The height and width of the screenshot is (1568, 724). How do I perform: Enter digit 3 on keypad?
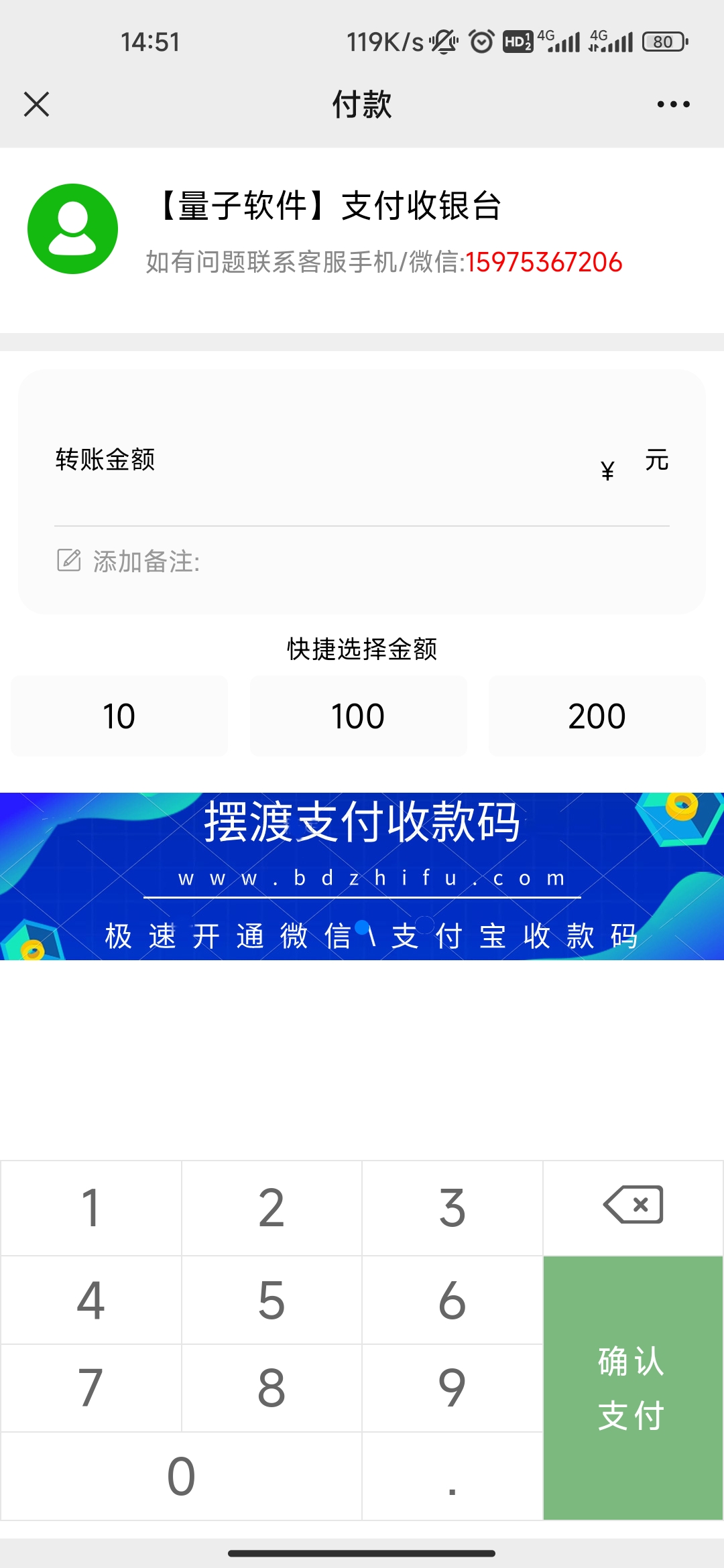pyautogui.click(x=452, y=1208)
